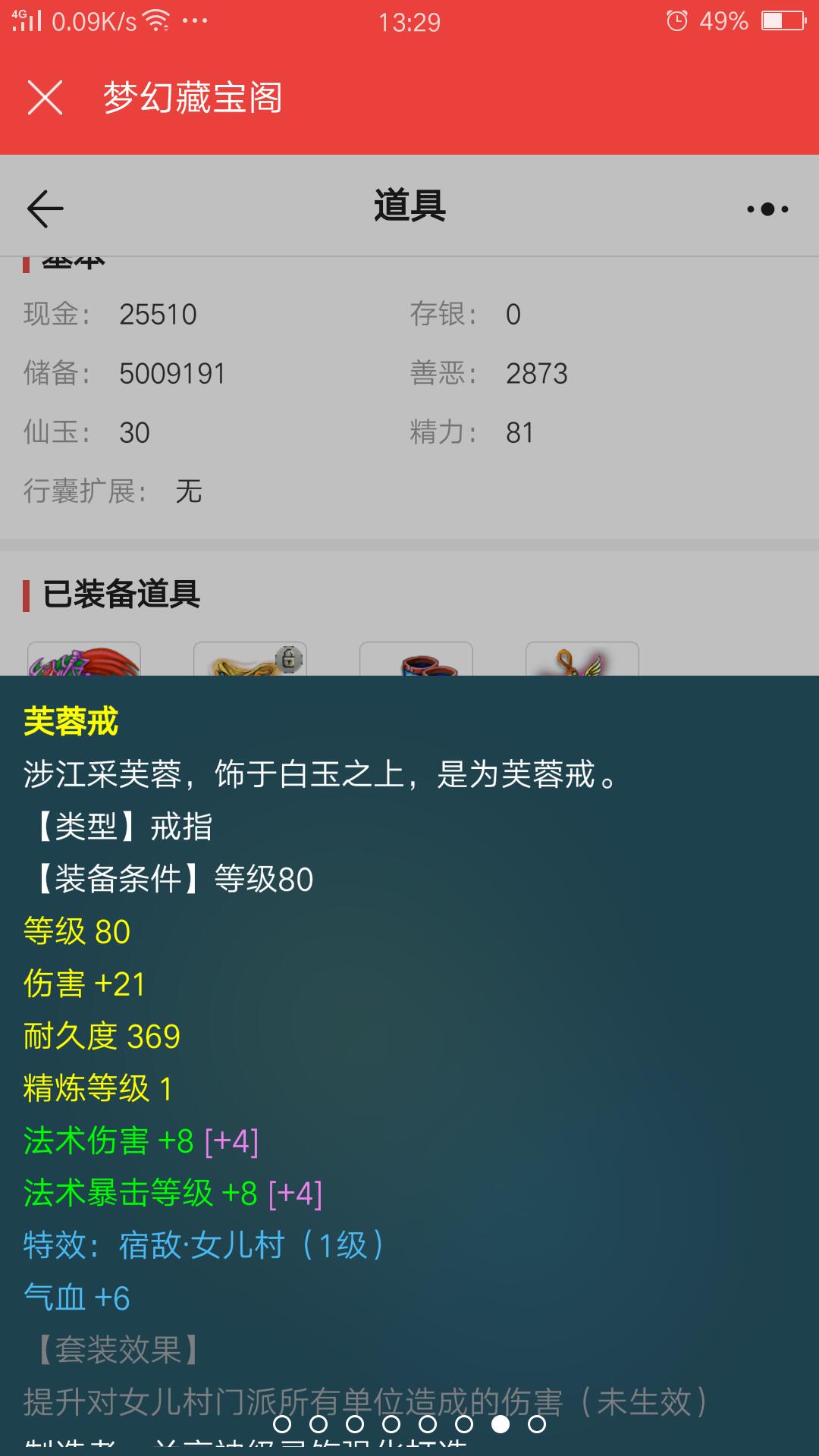Viewport: 819px width, 1456px height.
Task: Select the red-haired helmet equipment item
Action: tap(84, 660)
